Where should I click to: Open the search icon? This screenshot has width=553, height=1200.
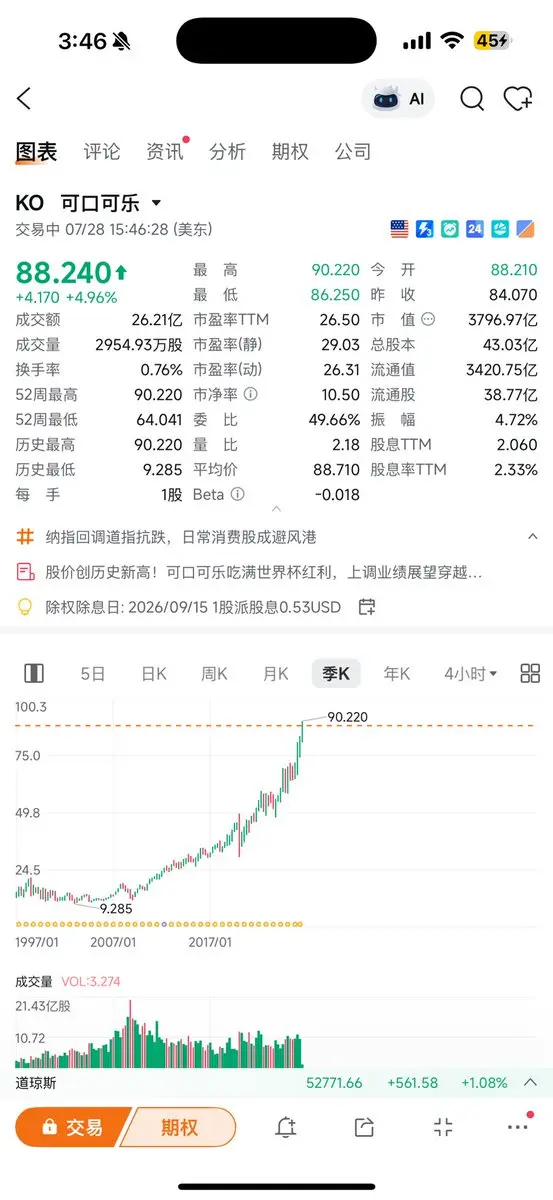pyautogui.click(x=472, y=98)
